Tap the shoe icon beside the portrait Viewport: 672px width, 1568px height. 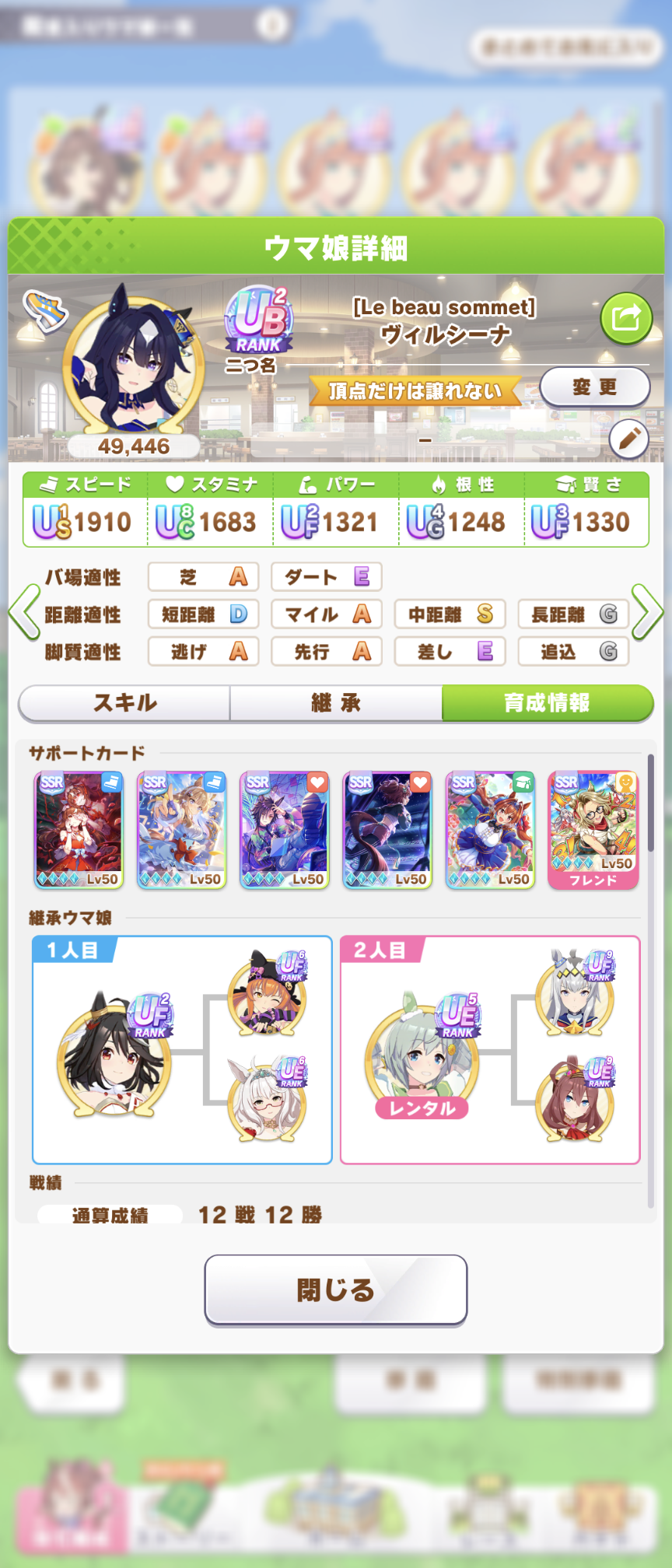pyautogui.click(x=44, y=310)
